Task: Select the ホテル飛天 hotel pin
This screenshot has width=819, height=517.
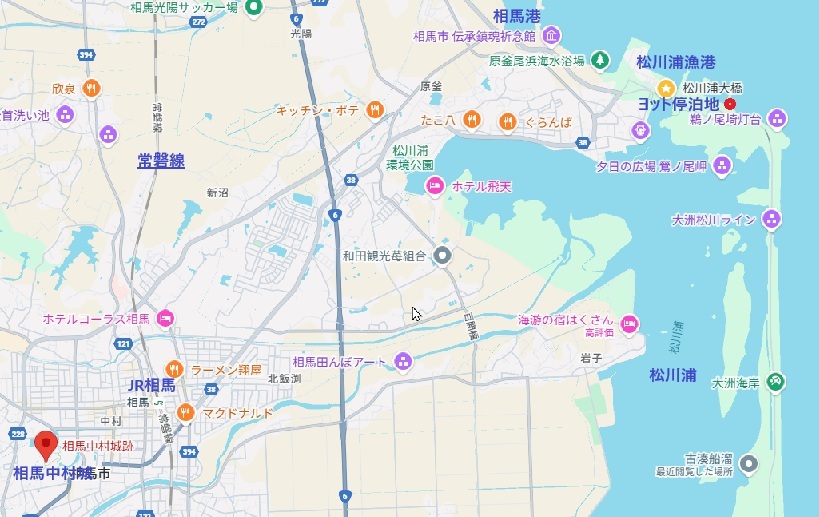Action: [x=435, y=186]
